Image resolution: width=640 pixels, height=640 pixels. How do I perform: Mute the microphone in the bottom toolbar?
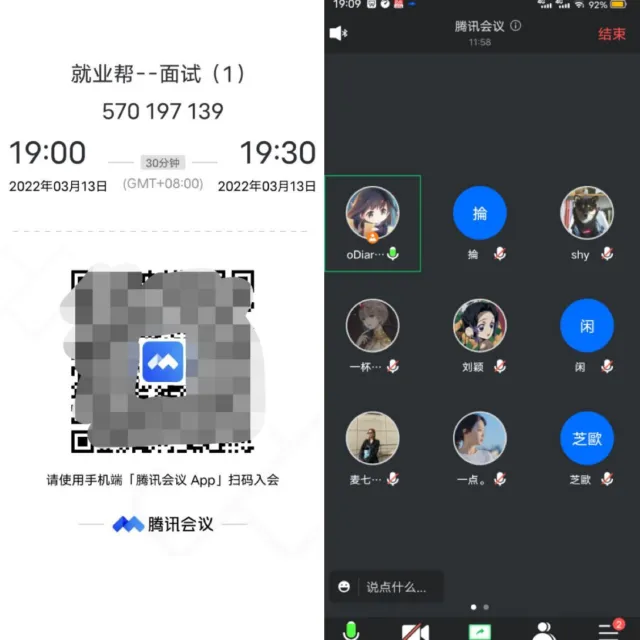(351, 631)
